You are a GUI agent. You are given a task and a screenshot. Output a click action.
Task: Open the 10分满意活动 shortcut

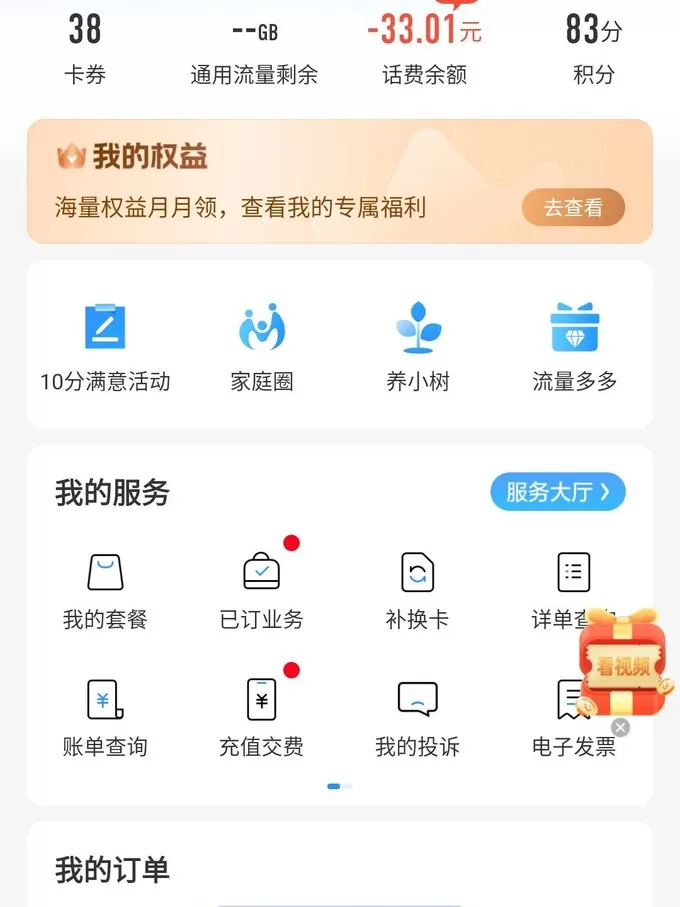(x=105, y=346)
